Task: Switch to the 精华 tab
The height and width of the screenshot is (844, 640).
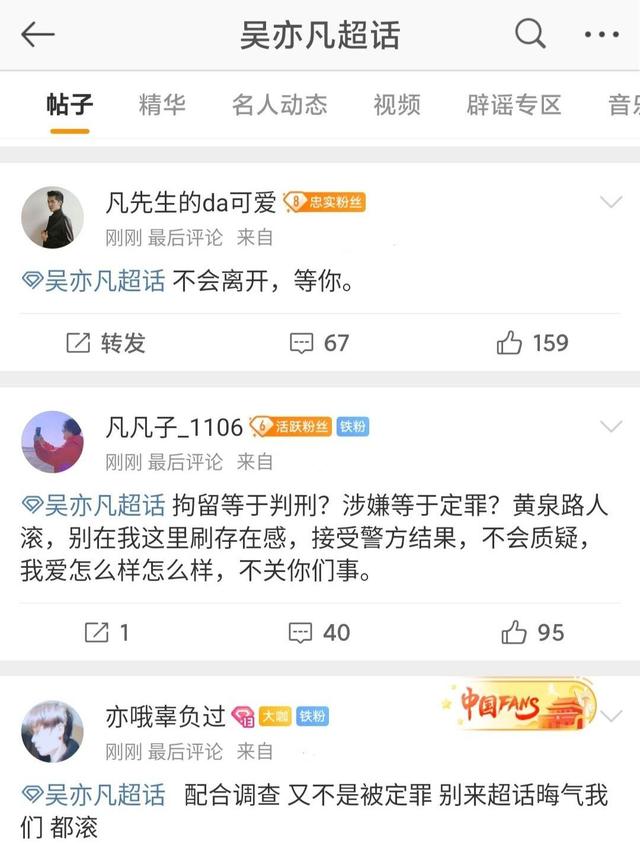Action: coord(161,104)
